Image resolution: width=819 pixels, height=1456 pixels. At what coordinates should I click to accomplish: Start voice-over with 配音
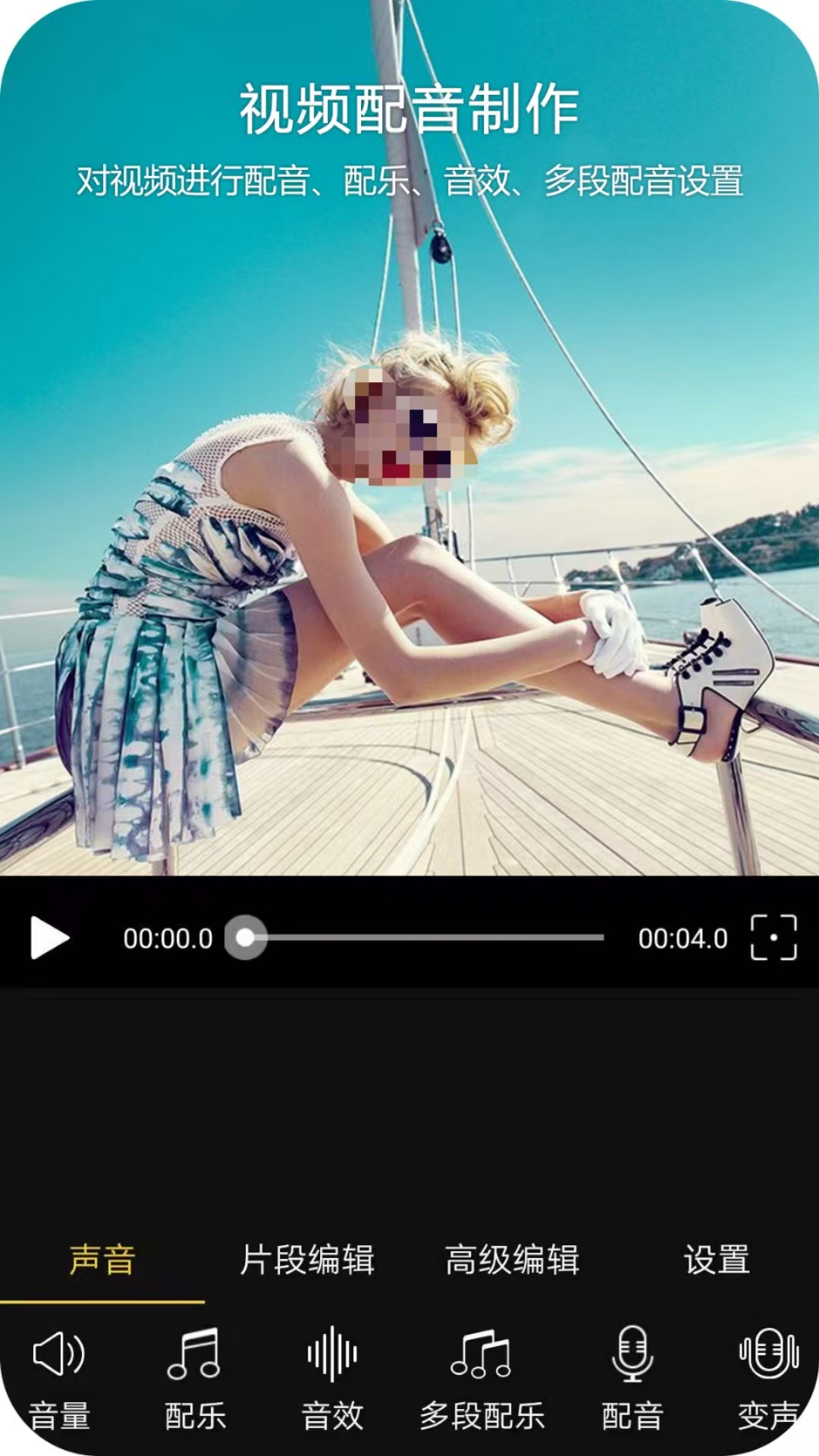pyautogui.click(x=632, y=1377)
